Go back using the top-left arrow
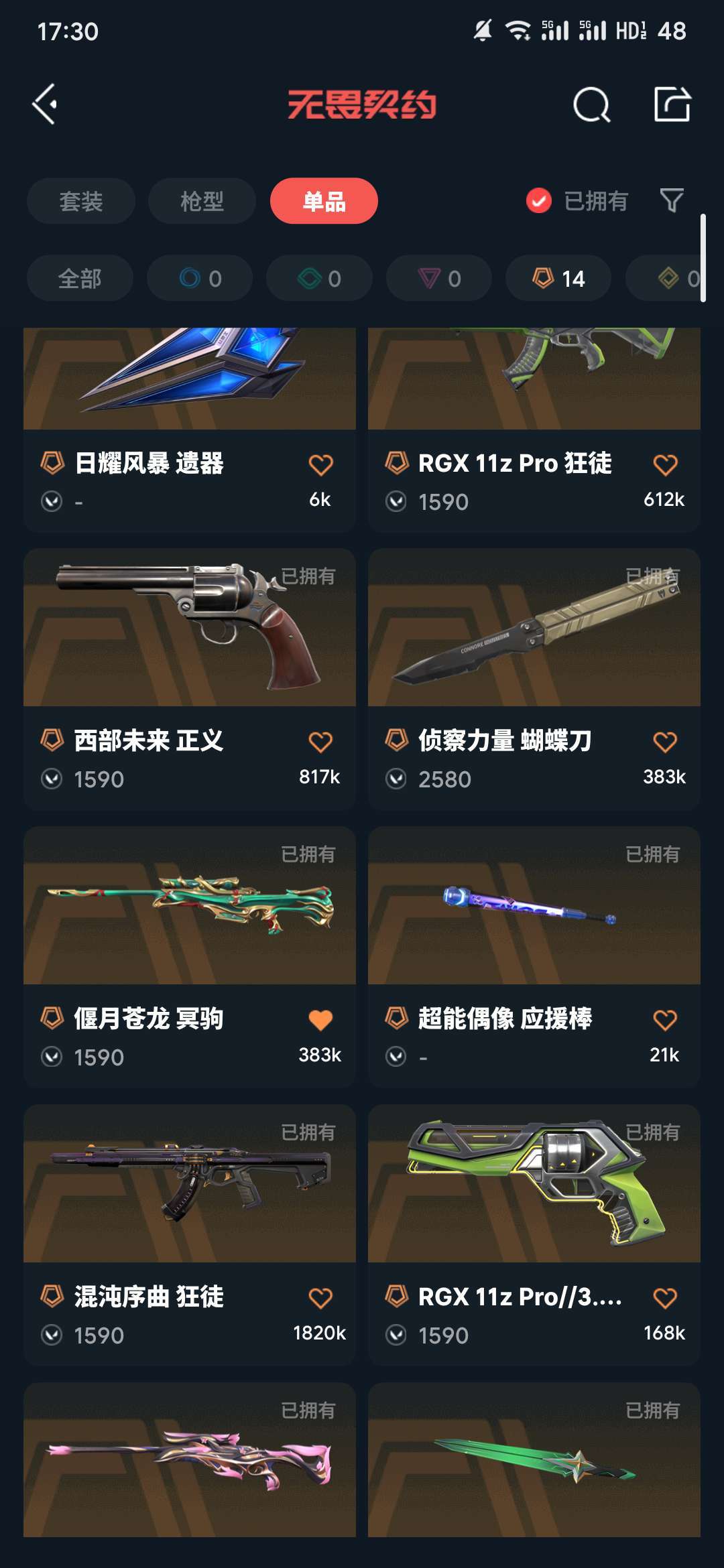This screenshot has width=724, height=1568. 45,104
